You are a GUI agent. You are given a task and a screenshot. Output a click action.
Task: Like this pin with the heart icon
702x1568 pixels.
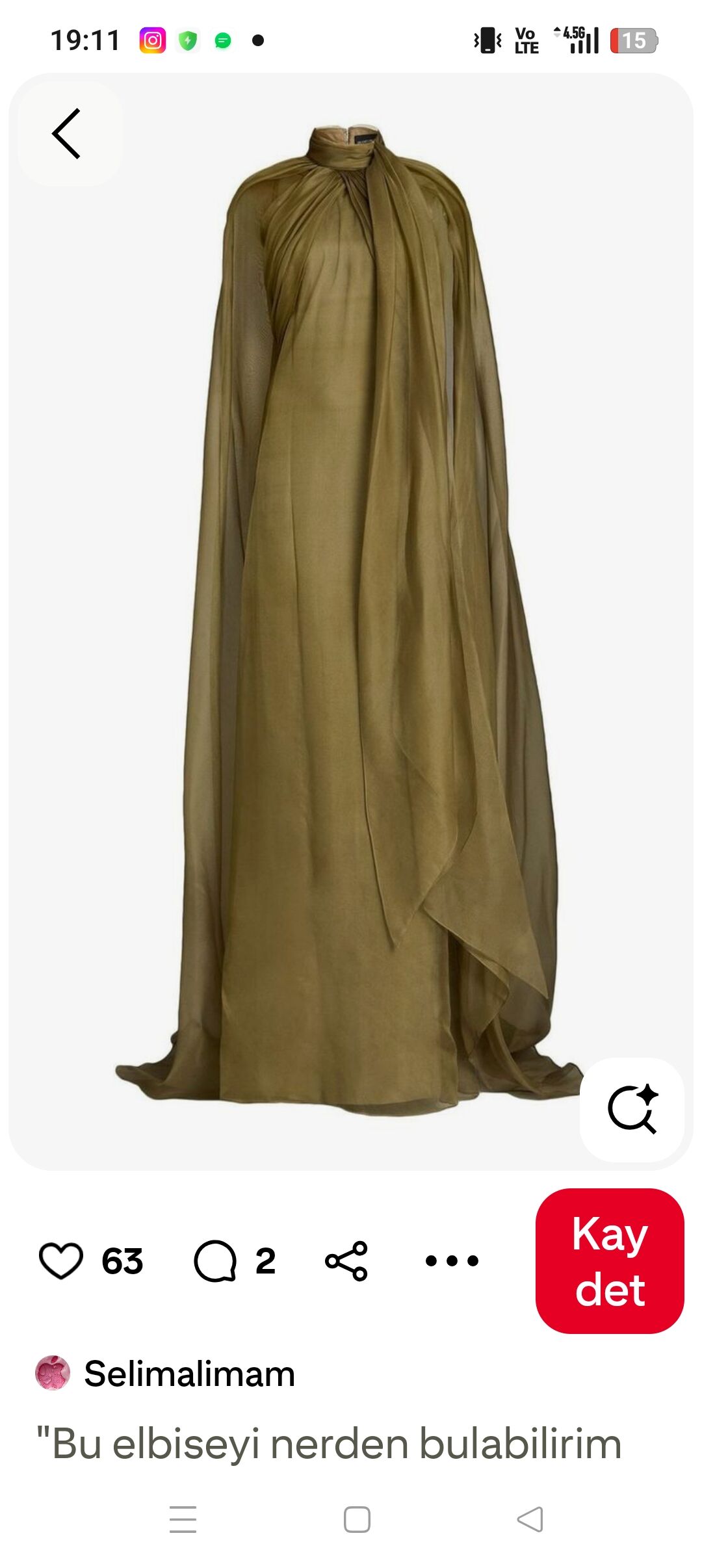(x=61, y=1261)
